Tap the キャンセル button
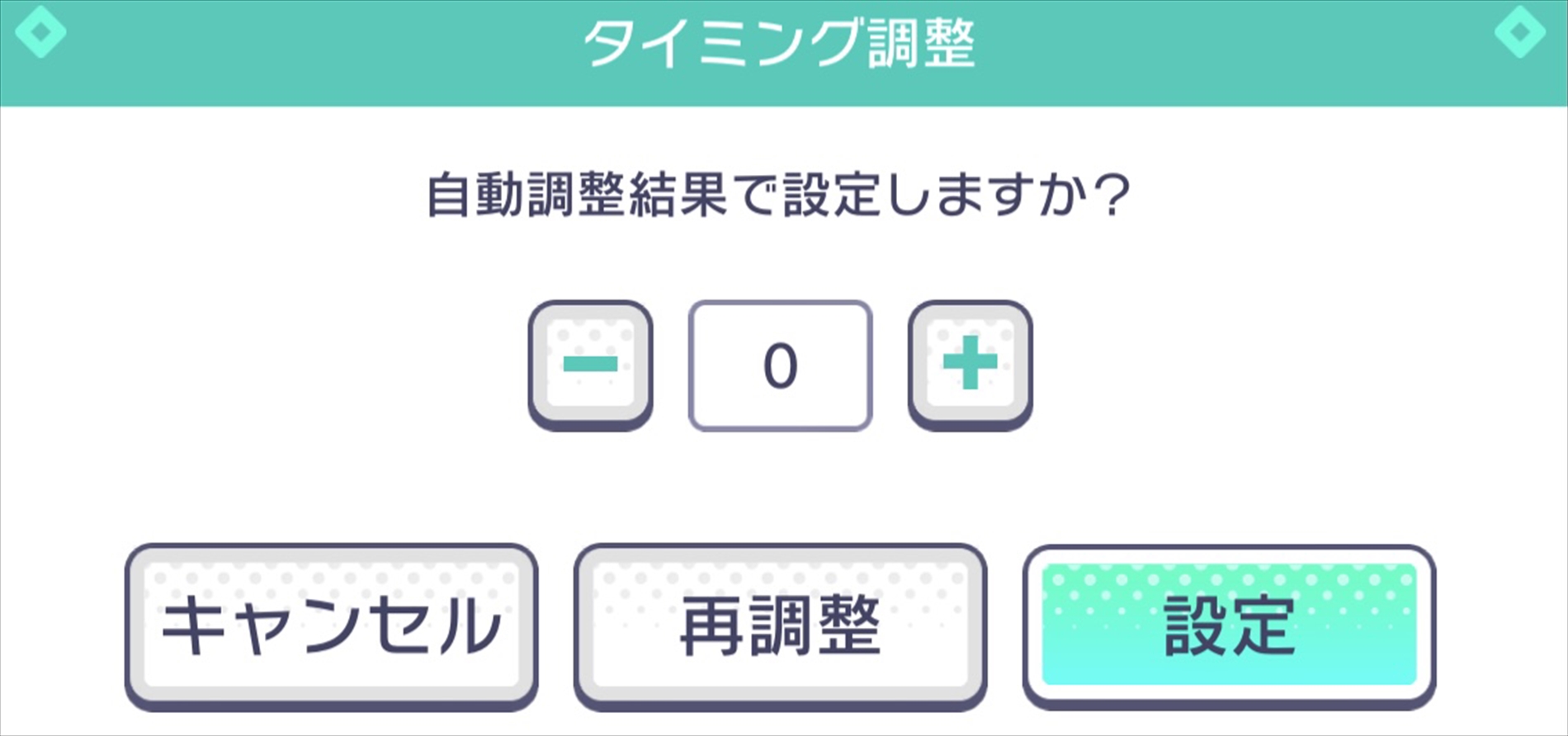Screen dimensions: 1568x736 coord(331,626)
